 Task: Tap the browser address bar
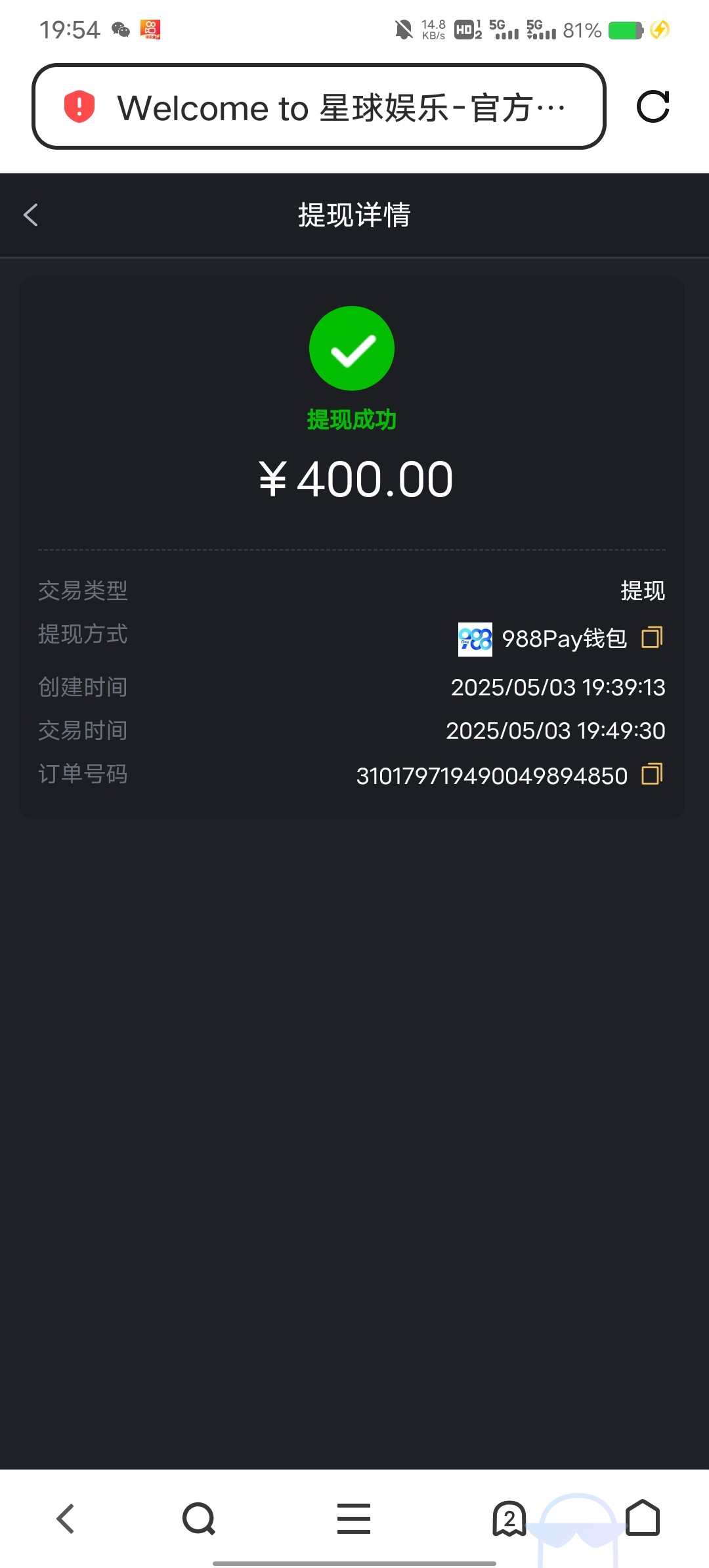point(319,107)
